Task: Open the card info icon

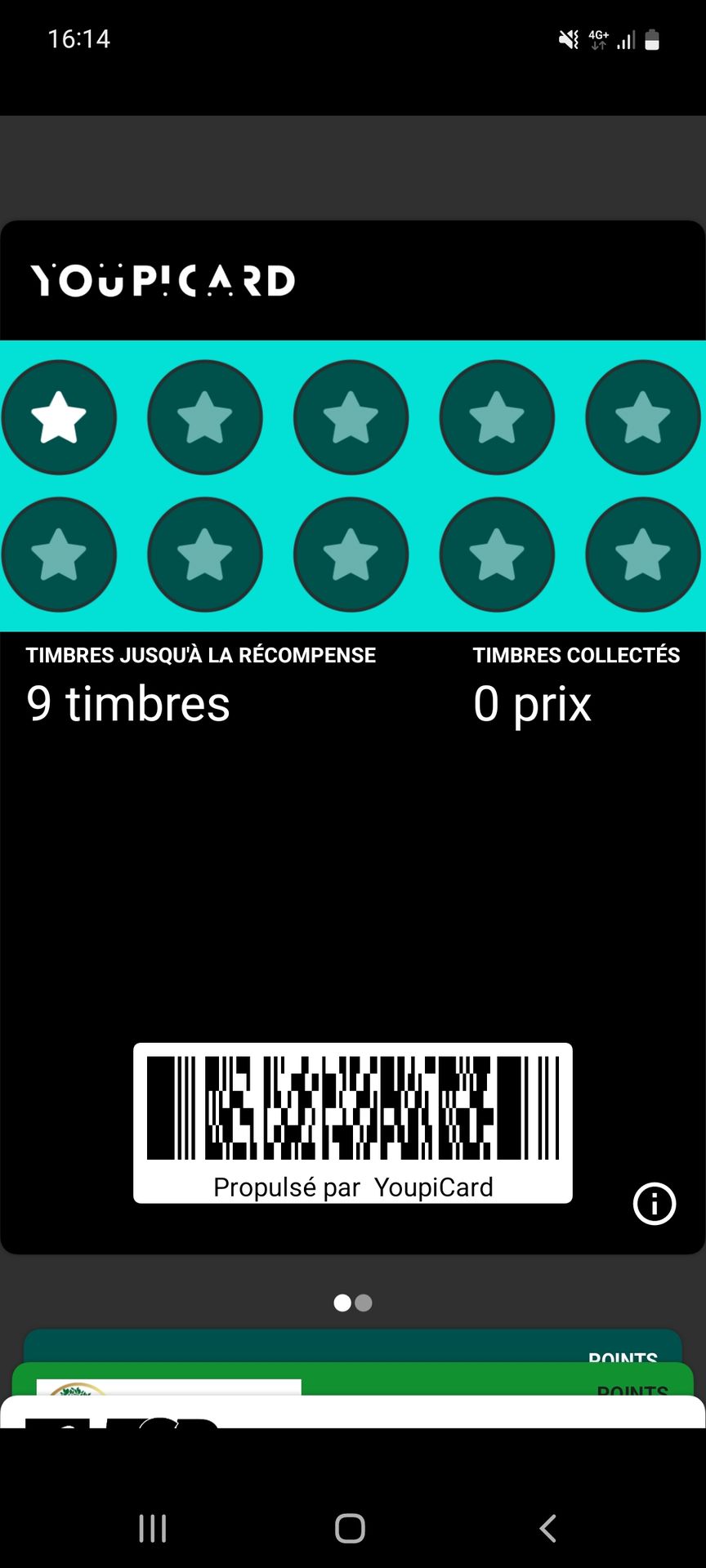Action: 655,1204
